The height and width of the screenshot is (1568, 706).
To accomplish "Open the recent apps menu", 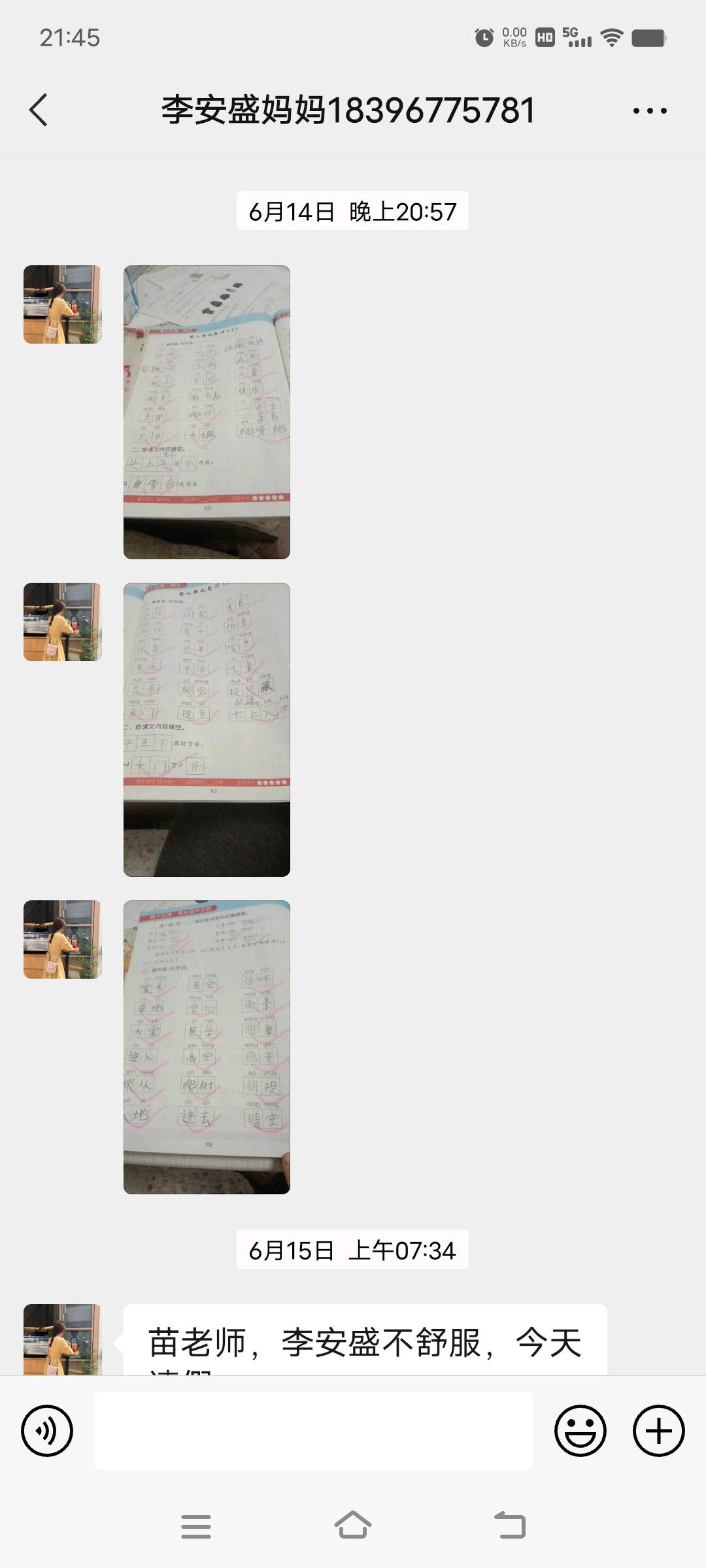I will pos(196,1526).
